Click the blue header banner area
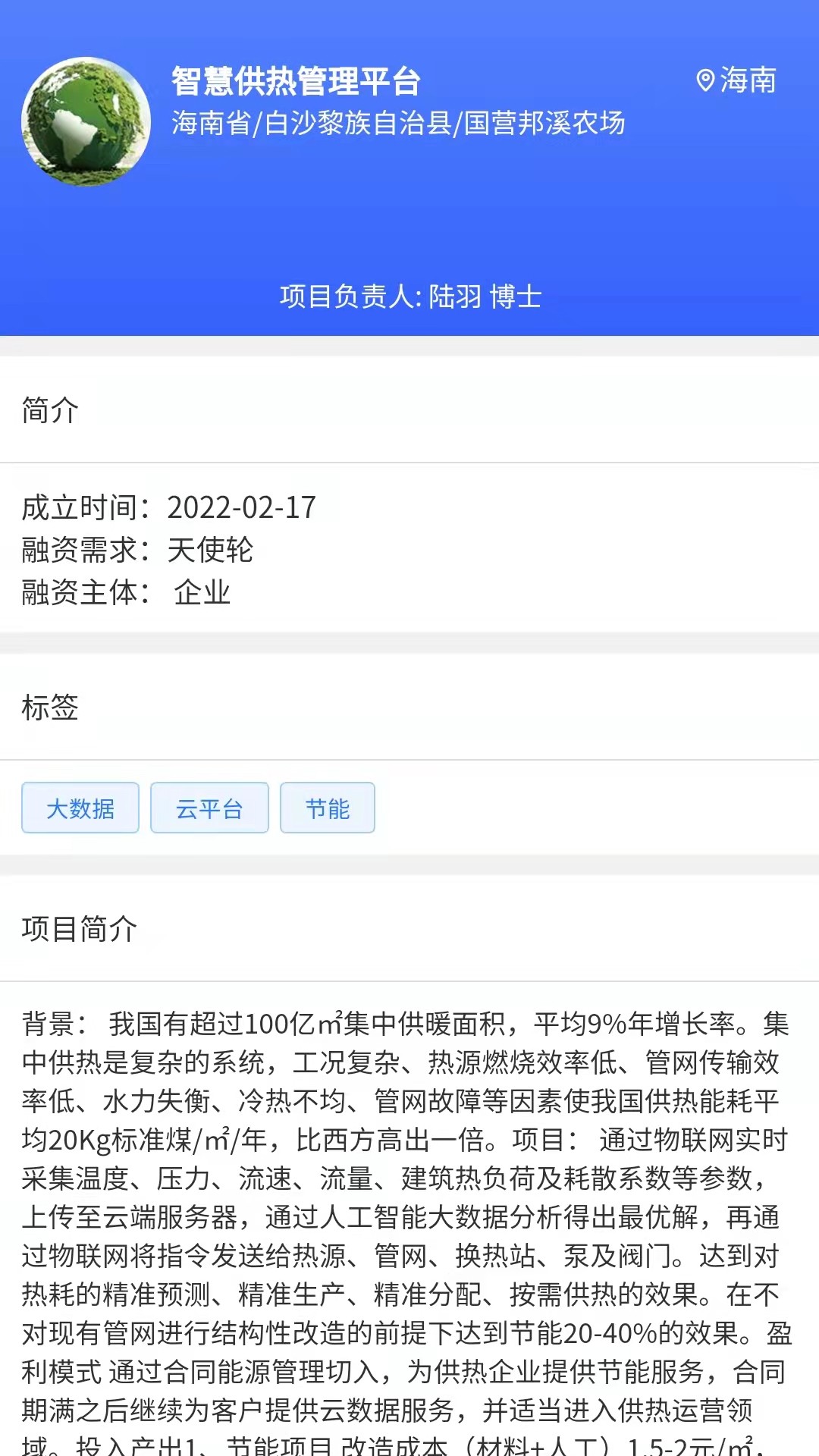 (x=409, y=220)
